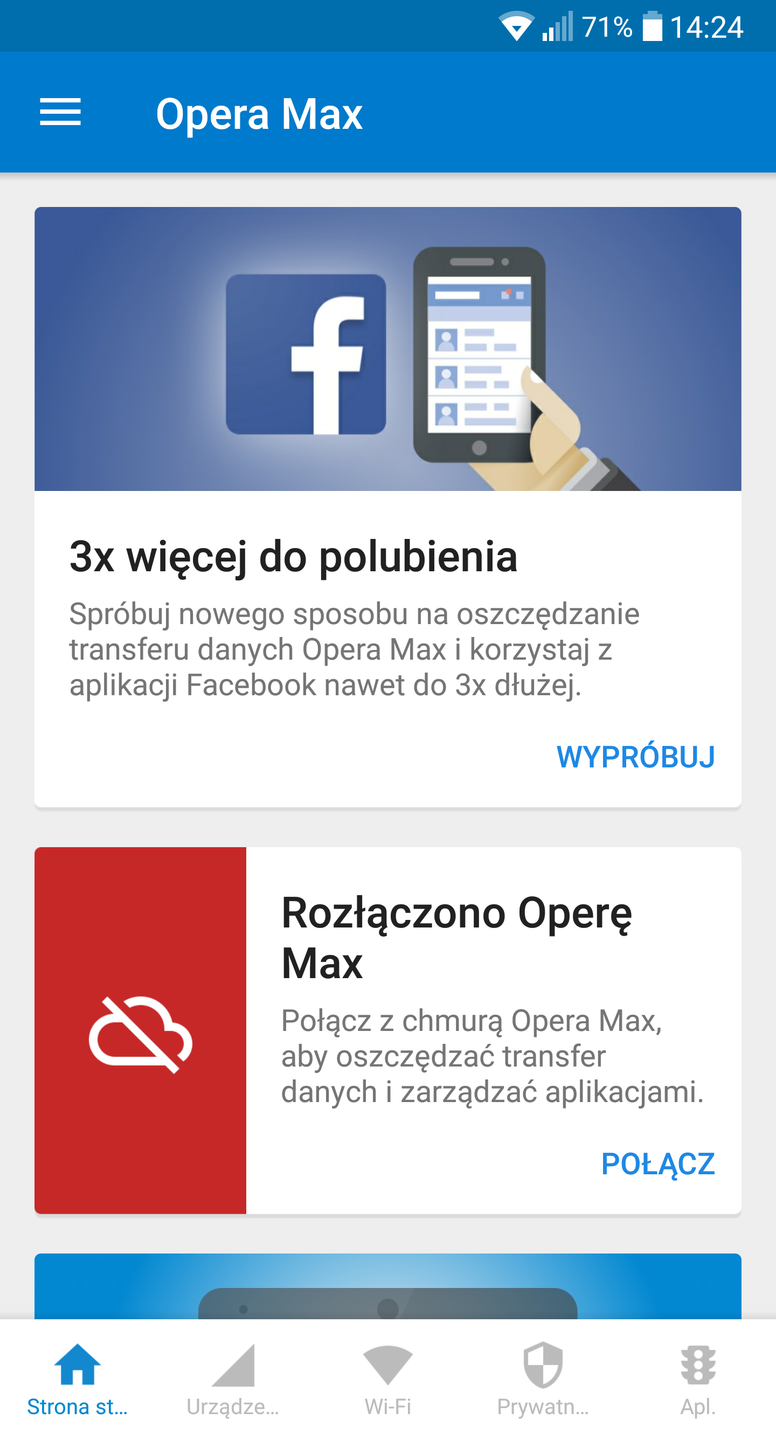Switch to the Wi-Fi section
The image size is (776, 1440).
click(387, 1380)
